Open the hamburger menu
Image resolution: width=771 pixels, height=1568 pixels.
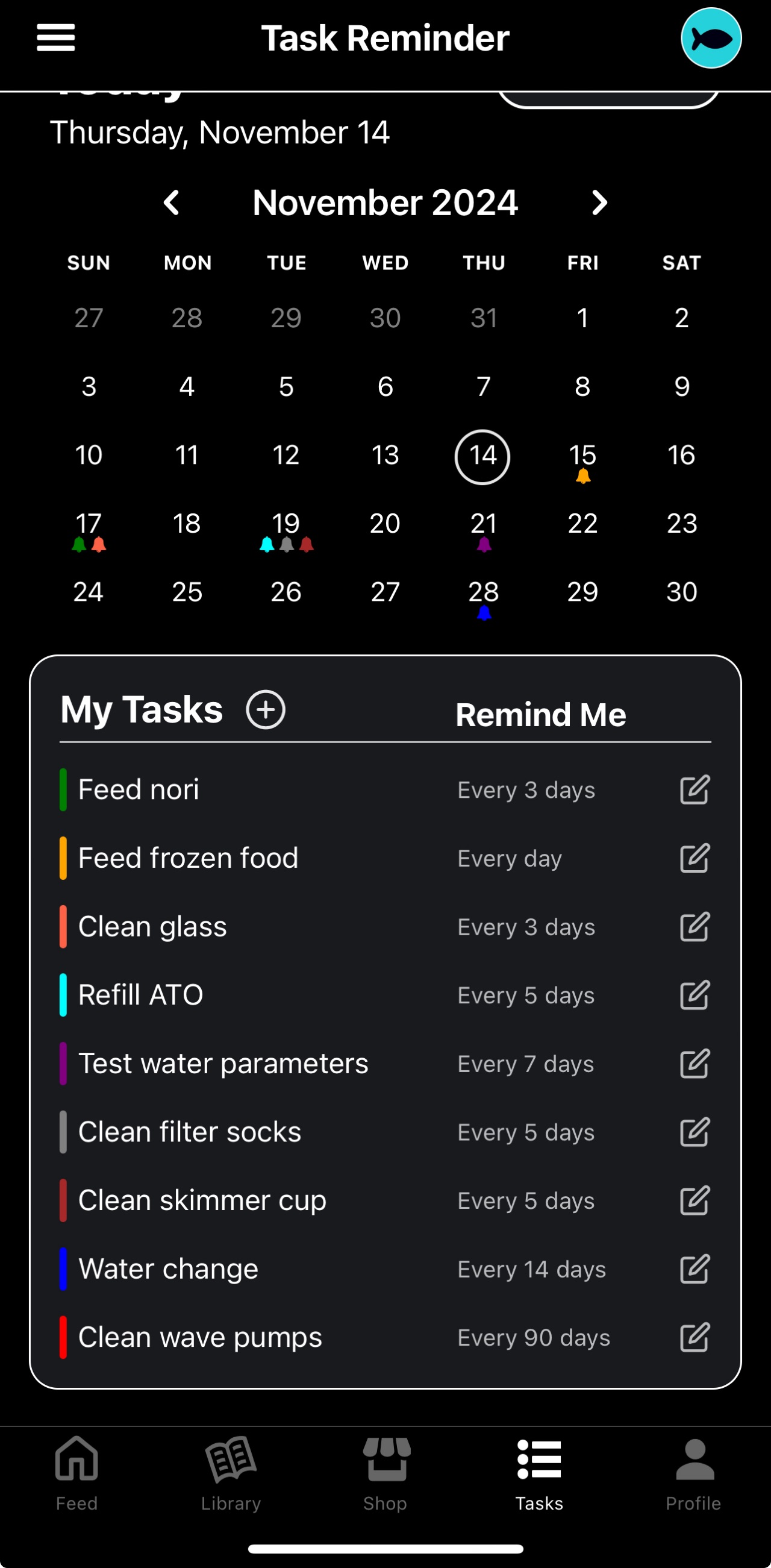point(55,38)
